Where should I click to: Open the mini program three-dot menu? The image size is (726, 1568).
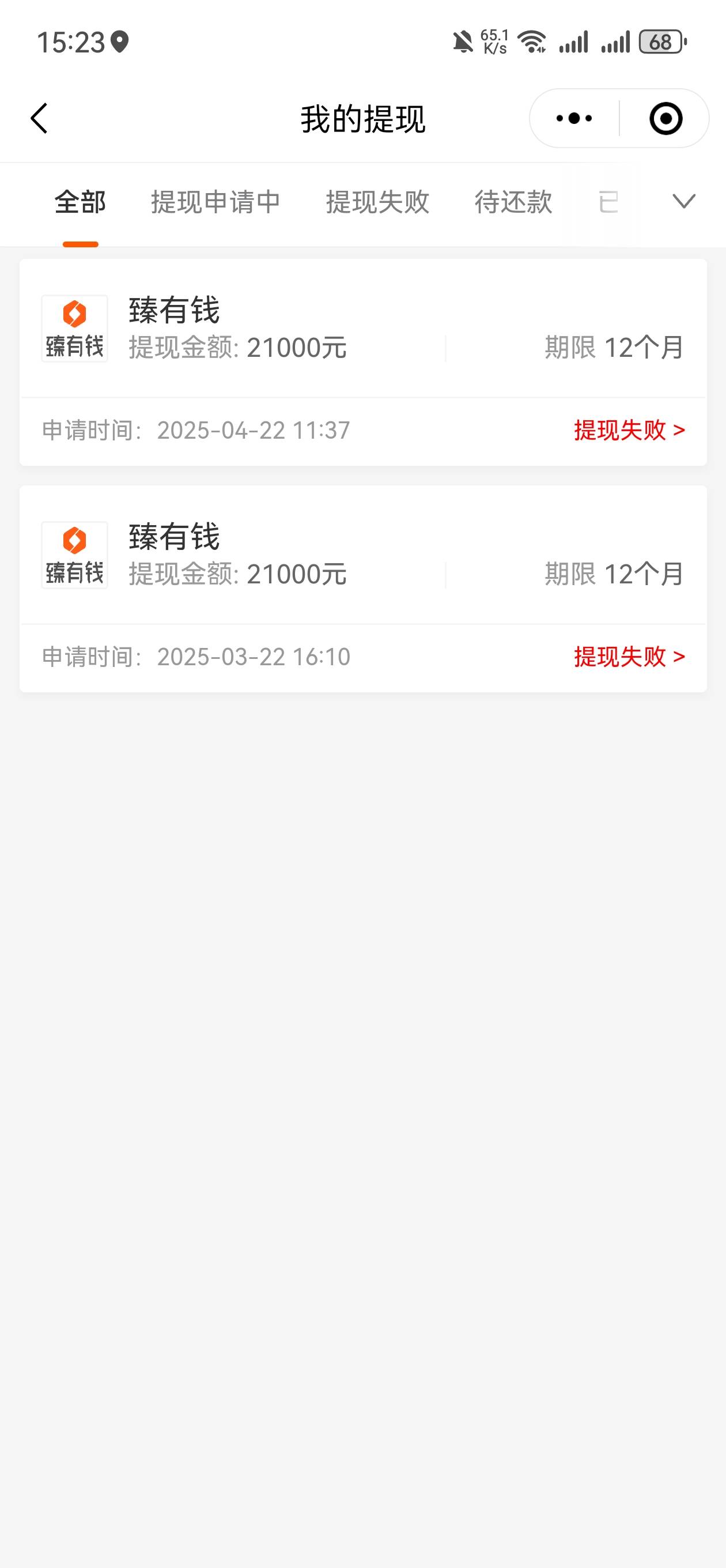pyautogui.click(x=574, y=118)
